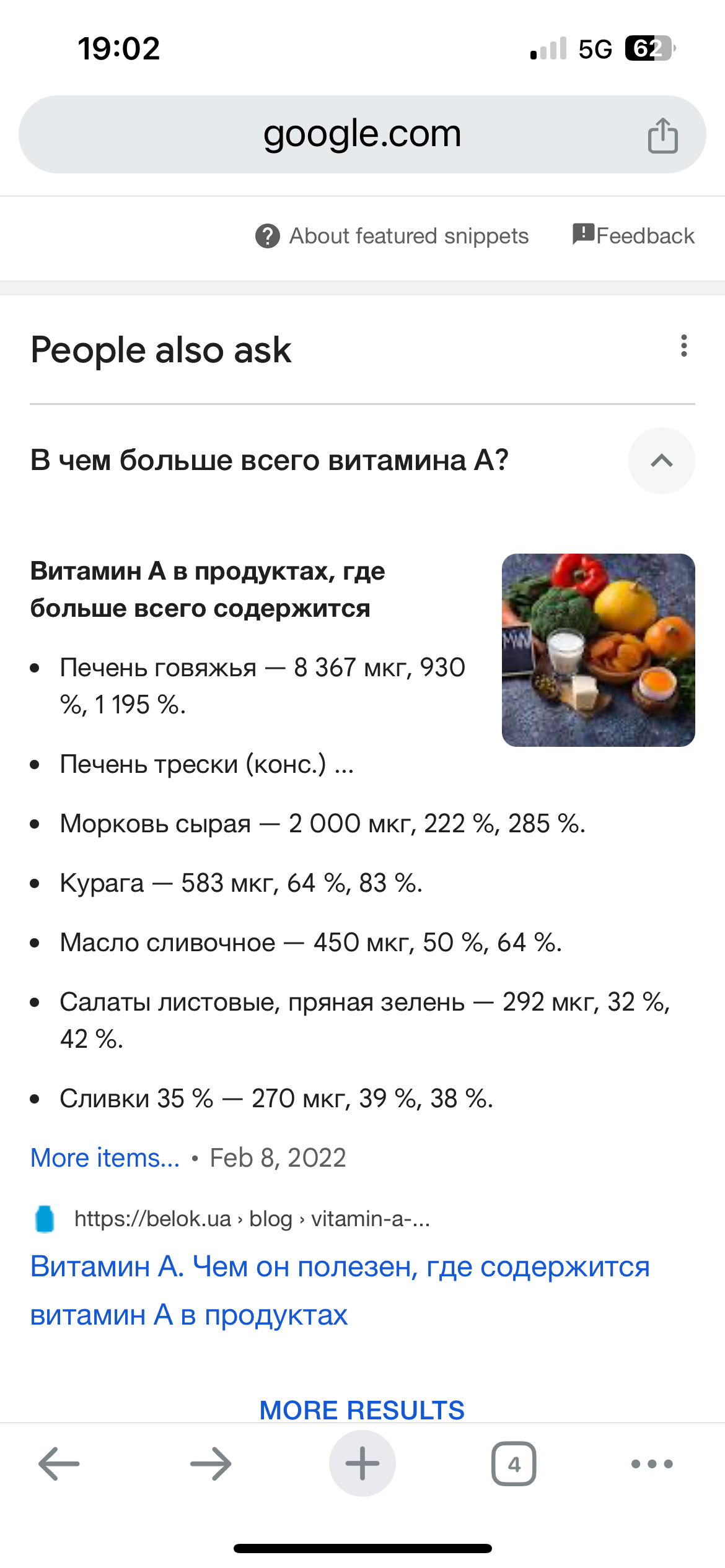Tap More items link
The image size is (725, 1568).
click(105, 1157)
